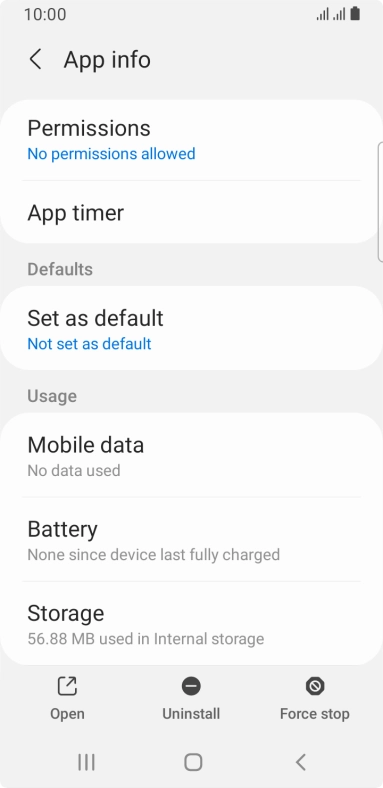Screen dimensions: 383x788
Task: Open Set as default options
Action: [192, 329]
